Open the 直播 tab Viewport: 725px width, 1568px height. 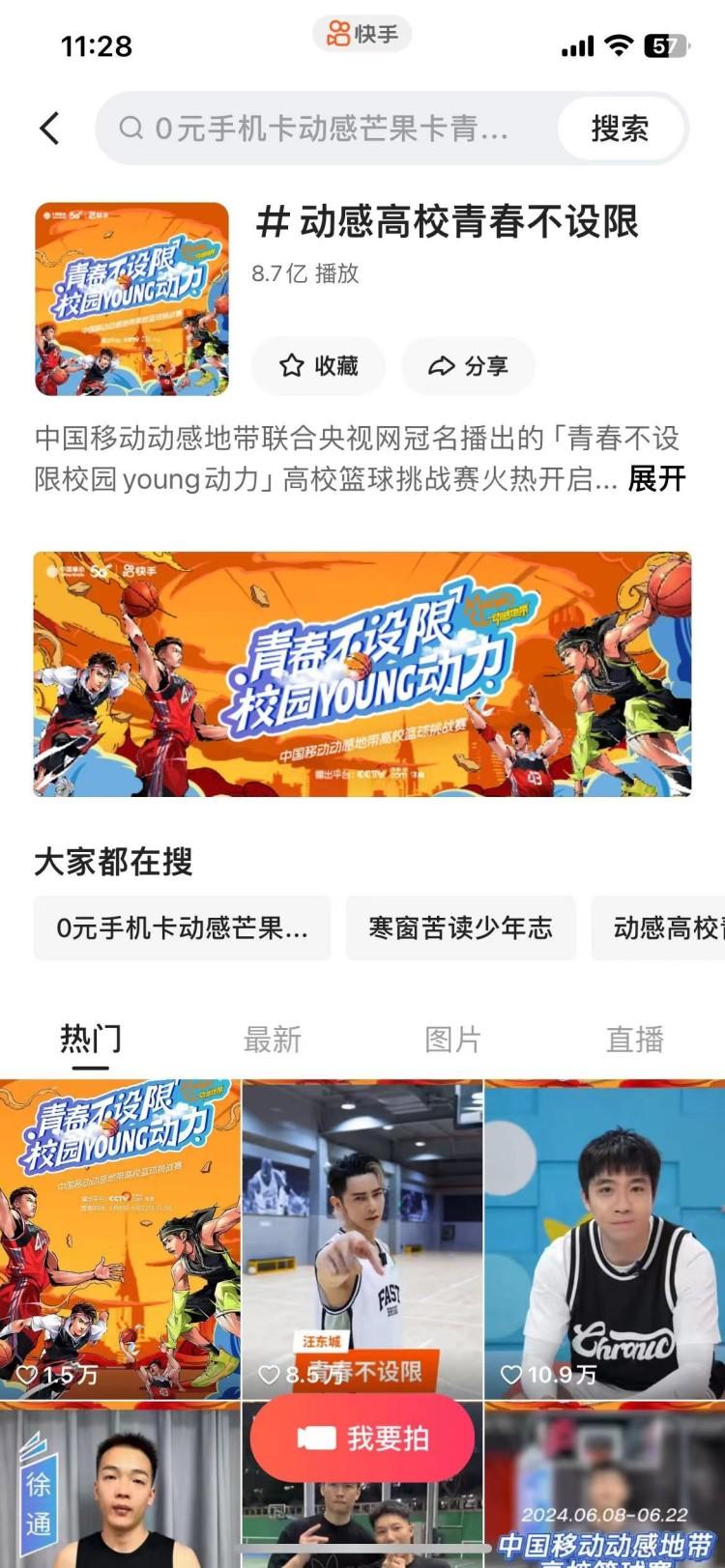click(635, 1038)
